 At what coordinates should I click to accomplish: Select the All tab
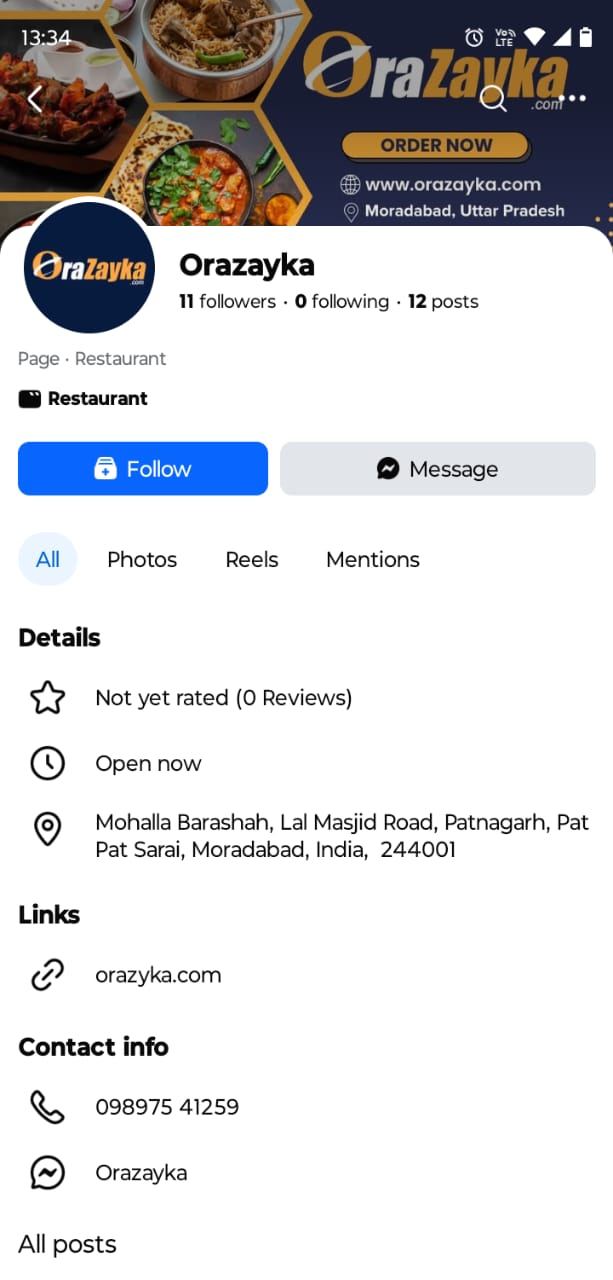point(48,559)
